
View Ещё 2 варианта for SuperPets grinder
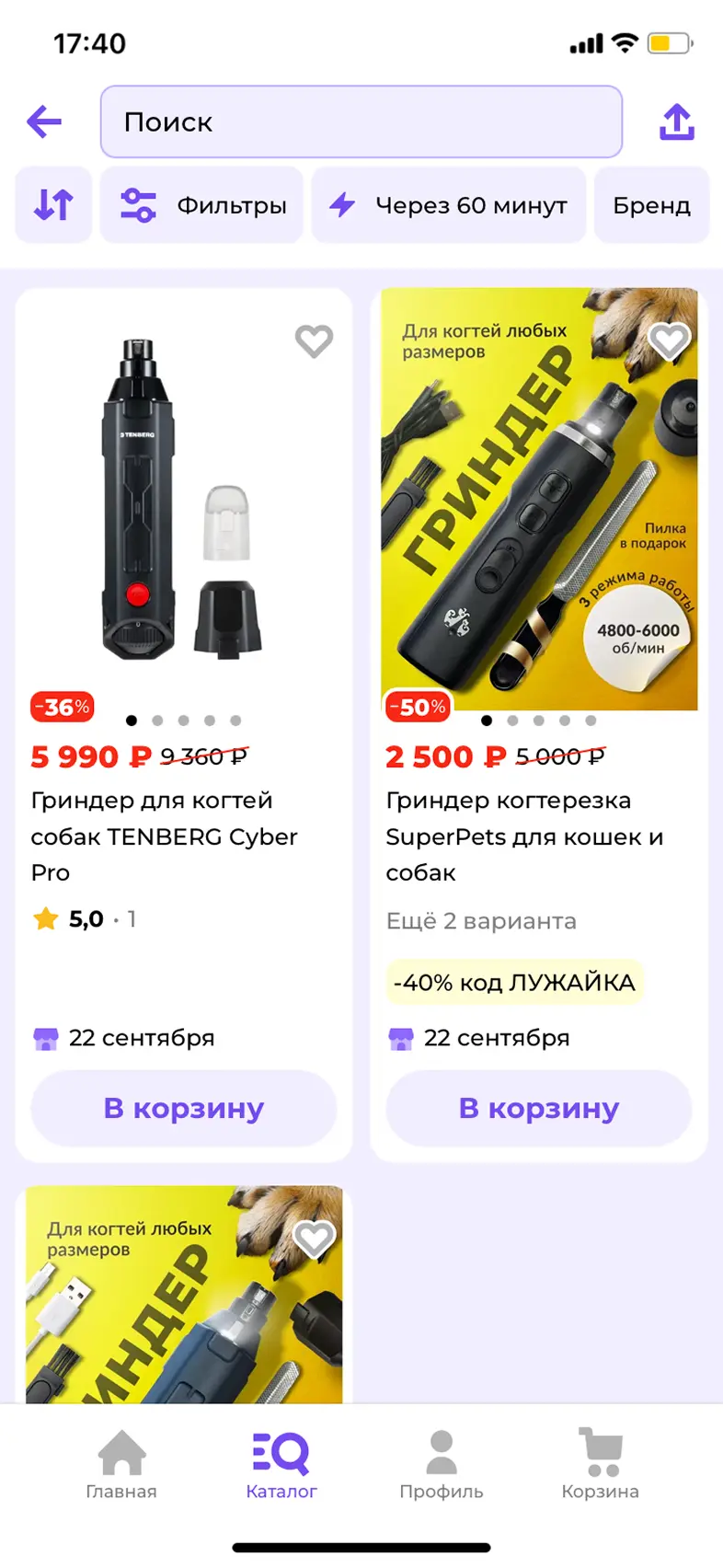[x=481, y=921]
